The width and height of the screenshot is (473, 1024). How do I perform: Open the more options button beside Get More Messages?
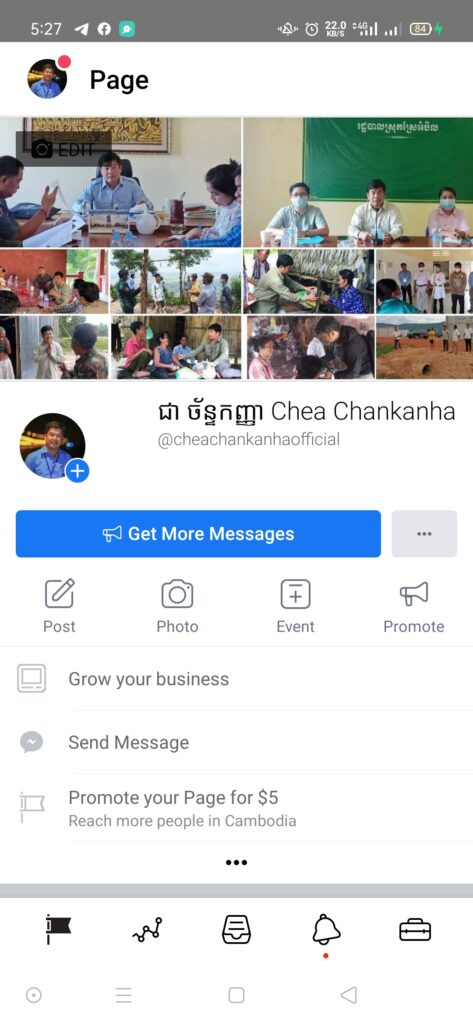(424, 534)
